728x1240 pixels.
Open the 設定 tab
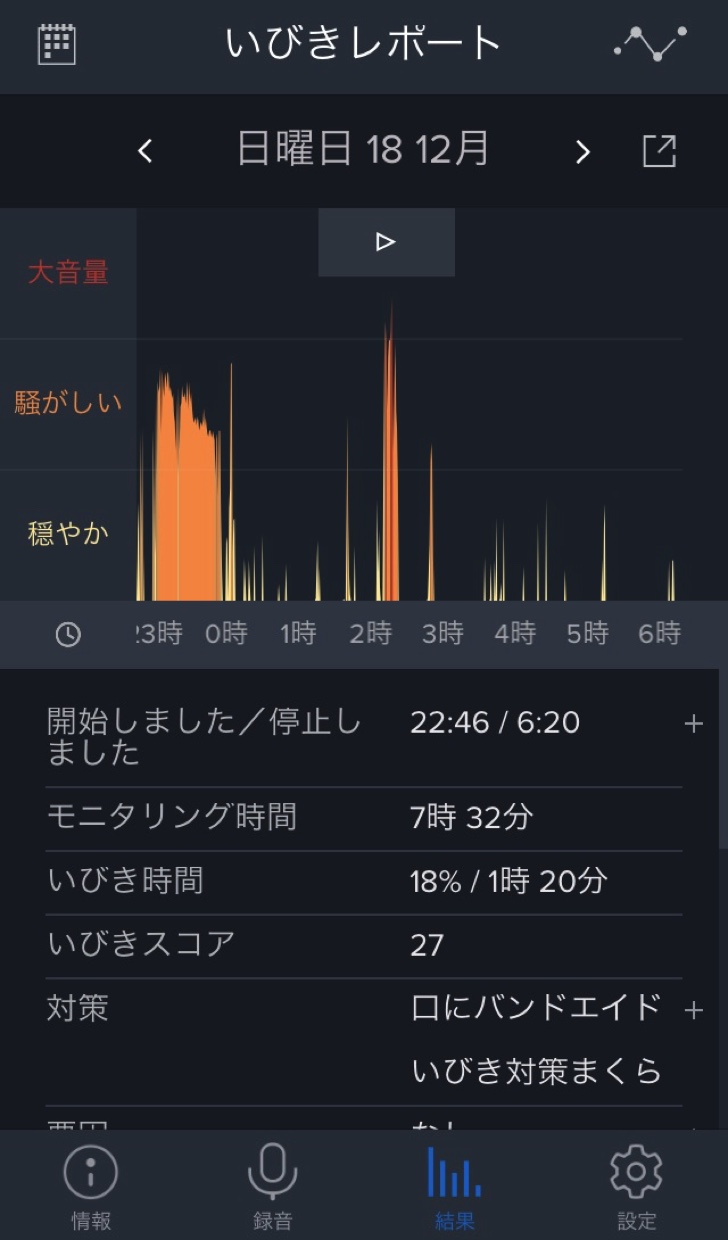[637, 1187]
